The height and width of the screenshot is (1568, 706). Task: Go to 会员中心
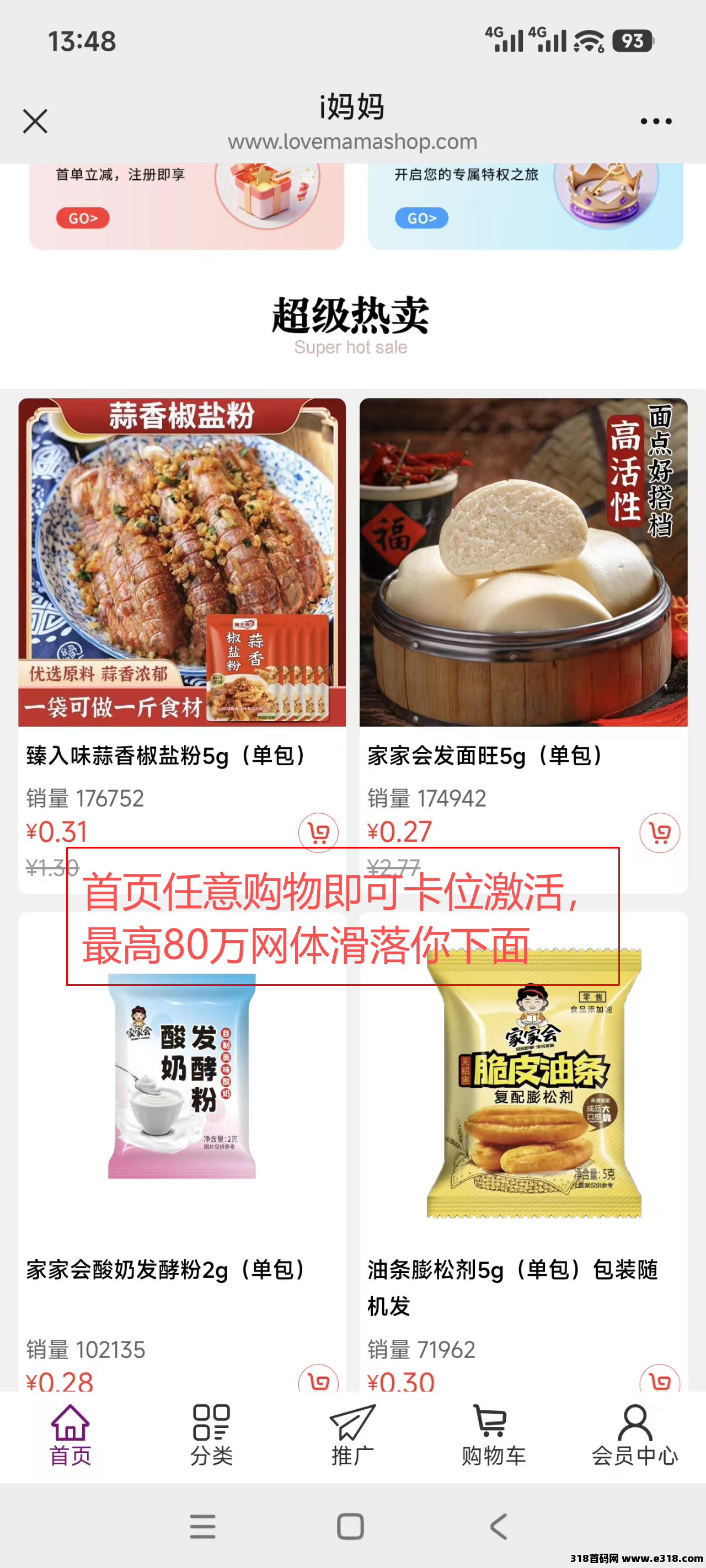coord(635,1434)
